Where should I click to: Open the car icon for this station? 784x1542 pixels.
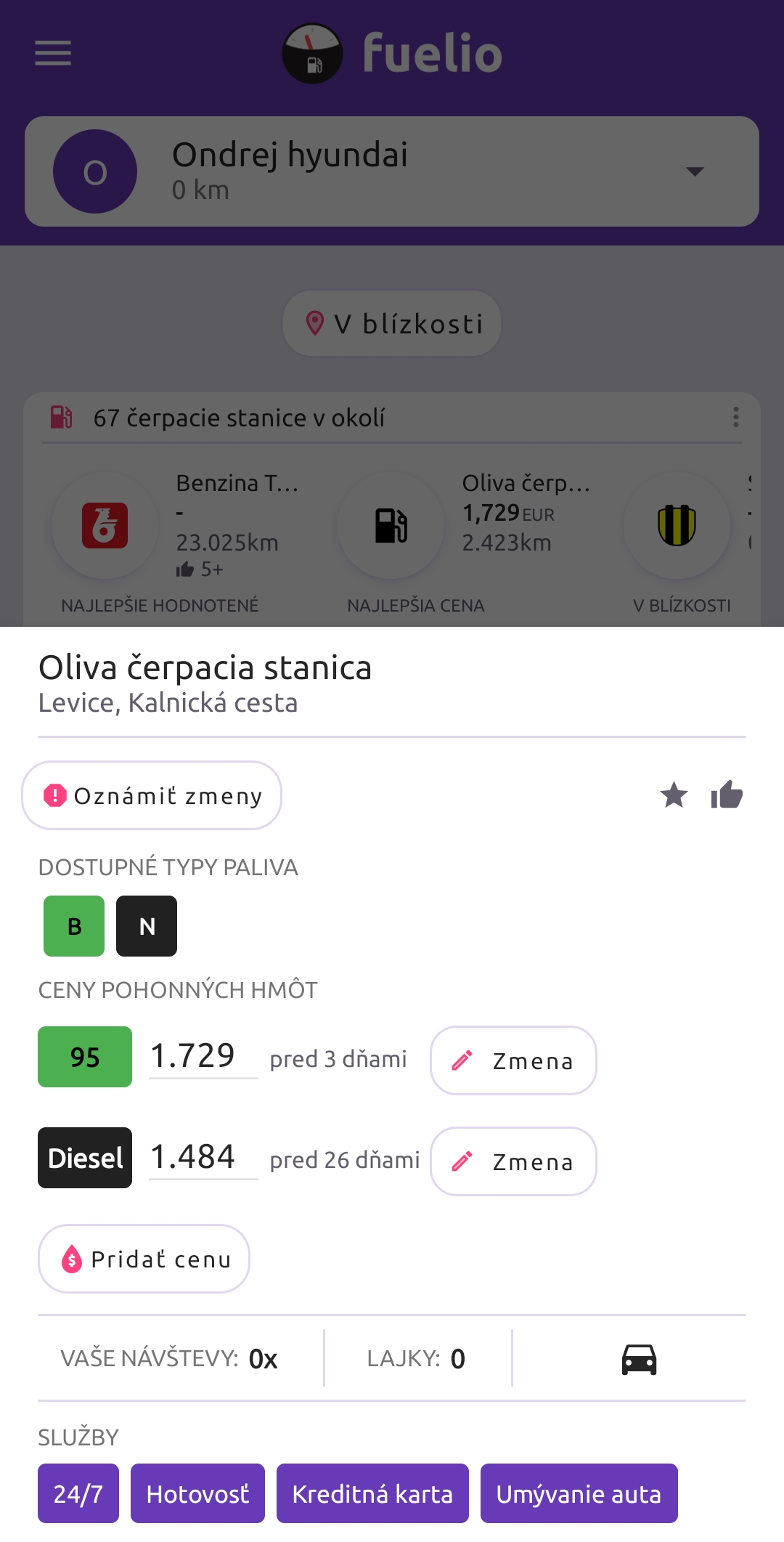pos(639,1359)
